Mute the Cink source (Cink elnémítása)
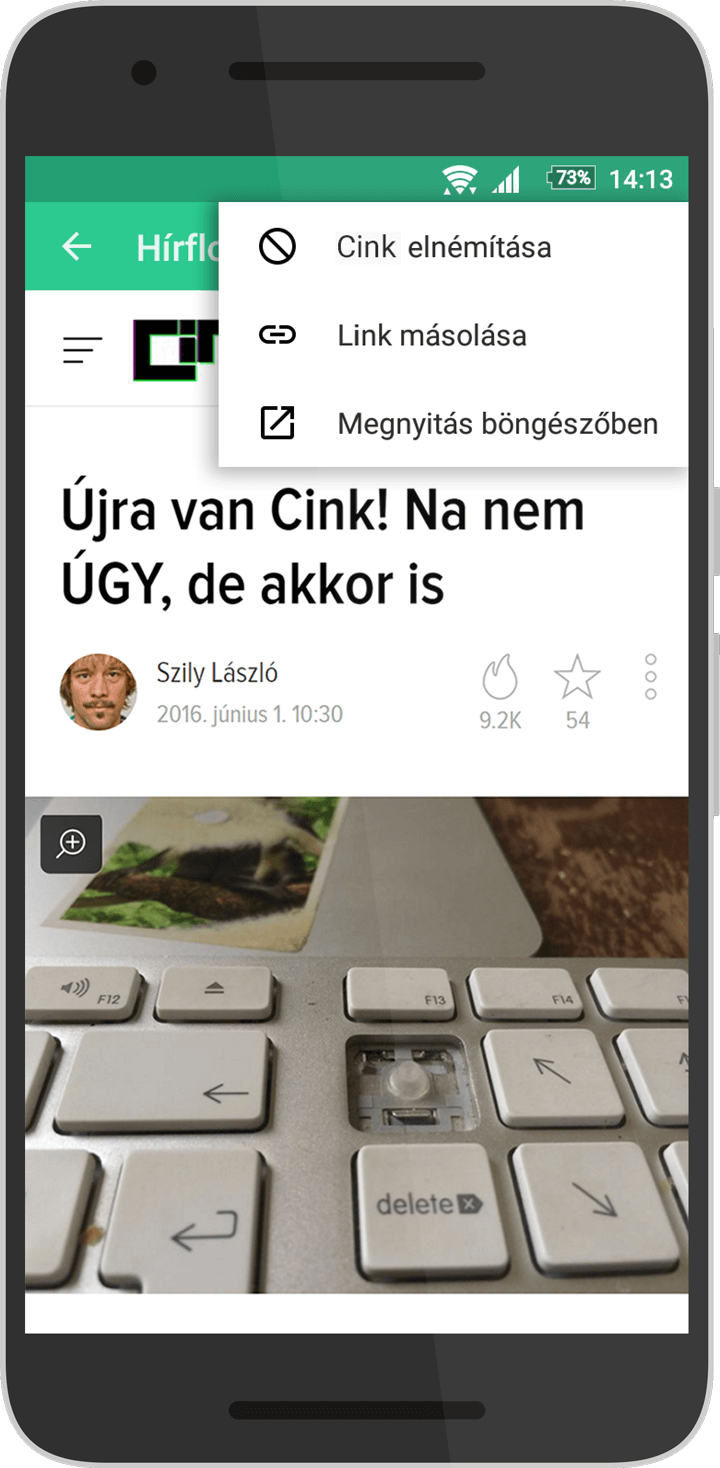The height and width of the screenshot is (1468, 720). pyautogui.click(x=443, y=247)
